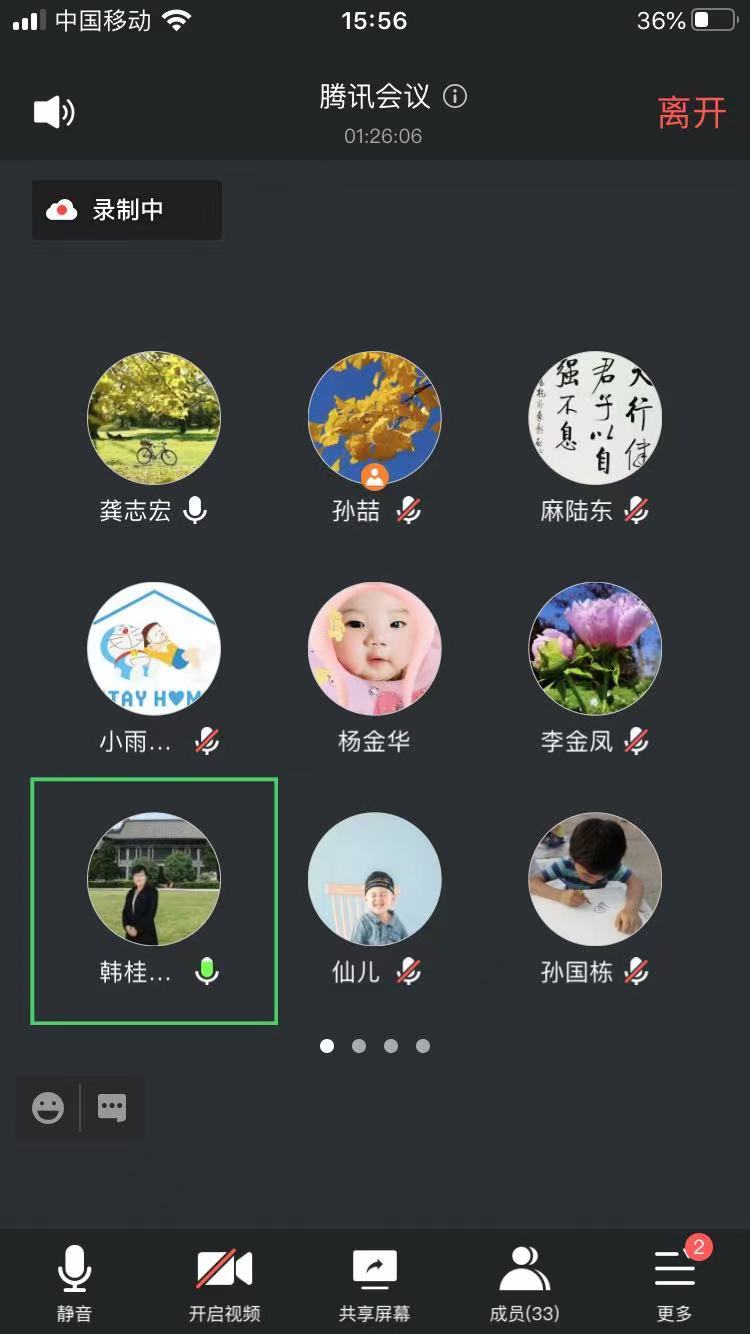Select participant 孙喆
This screenshot has height=1334, width=750.
coord(375,418)
